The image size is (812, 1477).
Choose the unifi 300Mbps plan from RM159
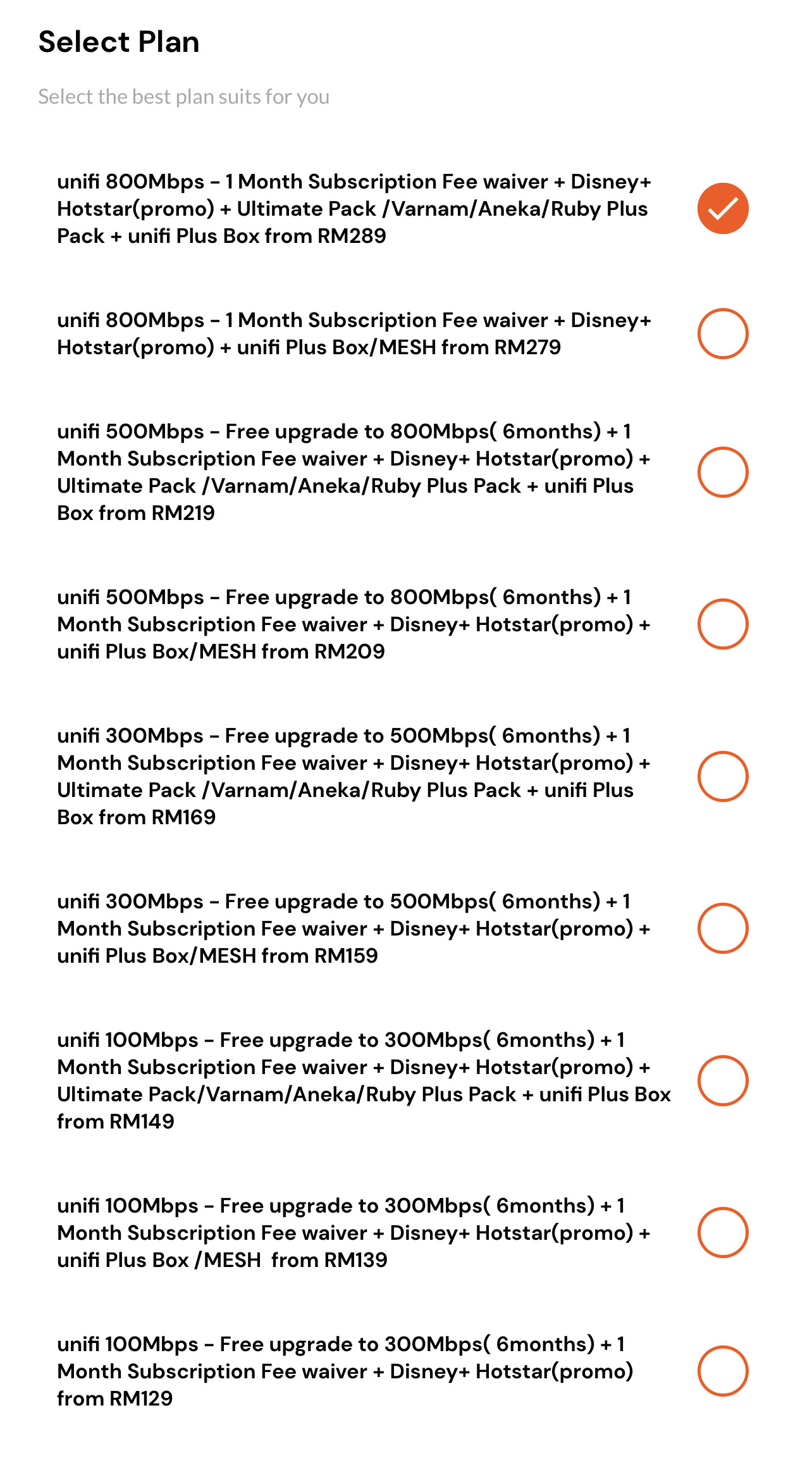click(x=722, y=928)
